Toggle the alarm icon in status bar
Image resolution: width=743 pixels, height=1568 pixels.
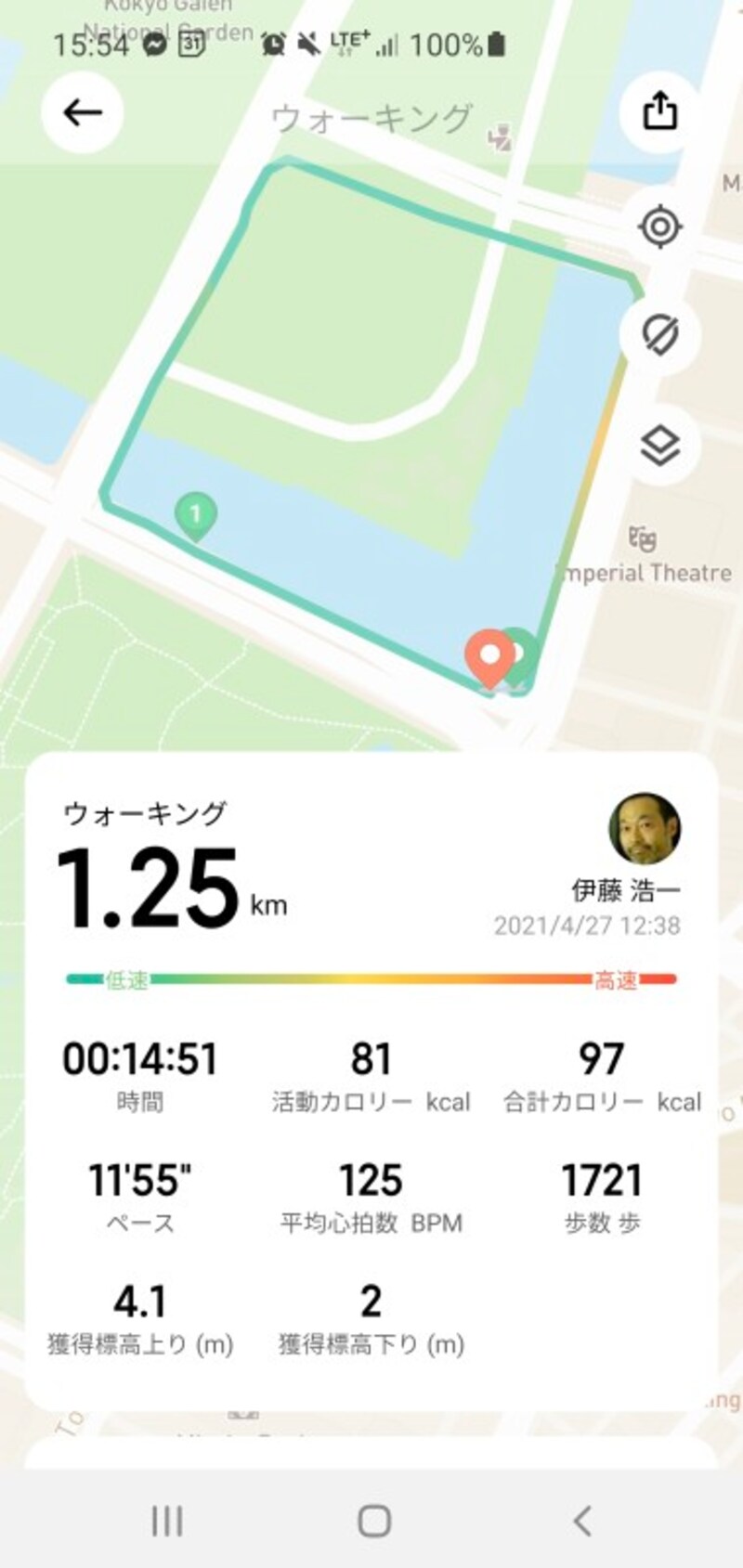[274, 43]
